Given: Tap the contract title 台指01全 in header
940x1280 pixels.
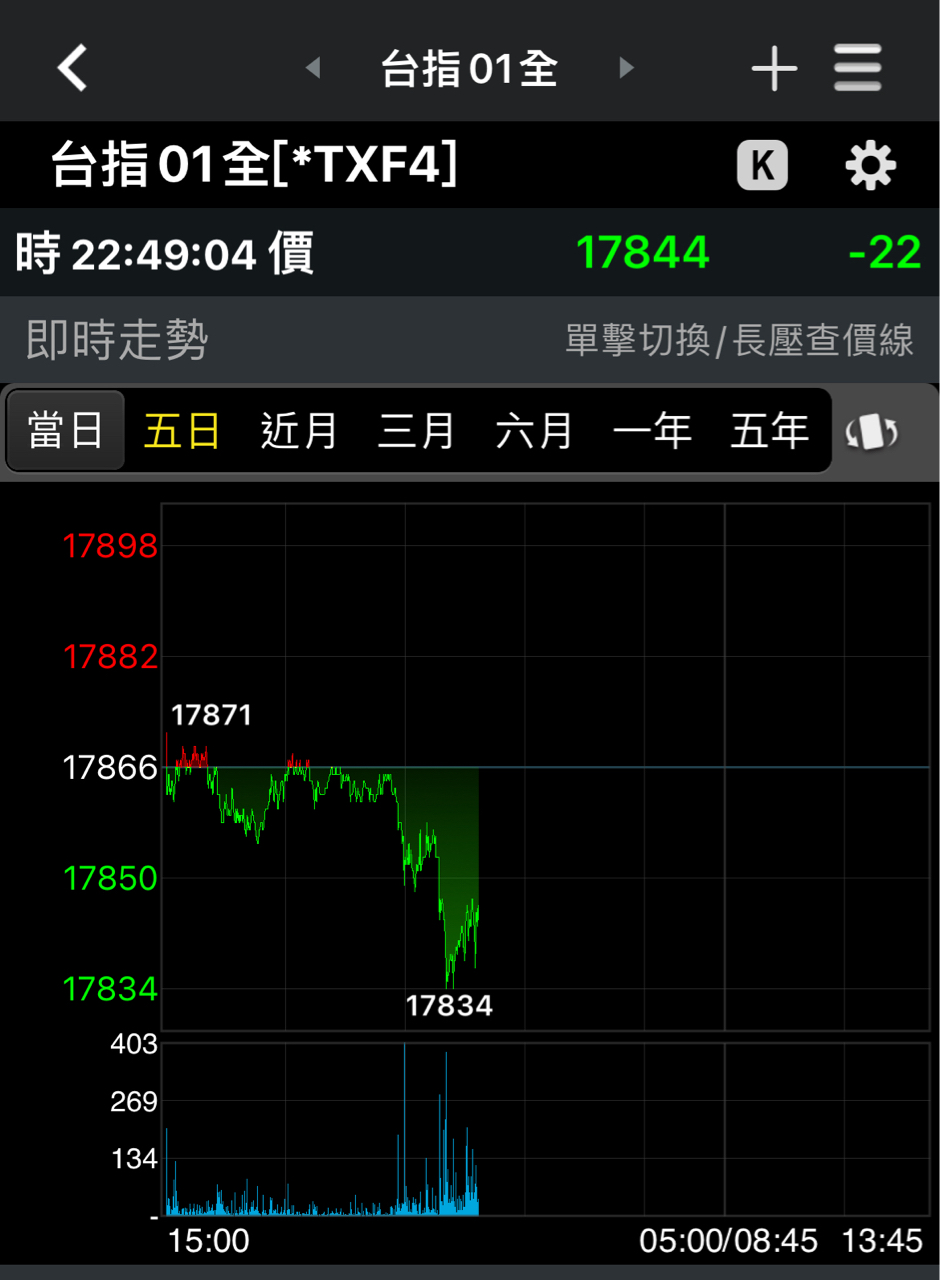Looking at the screenshot, I should [x=470, y=66].
